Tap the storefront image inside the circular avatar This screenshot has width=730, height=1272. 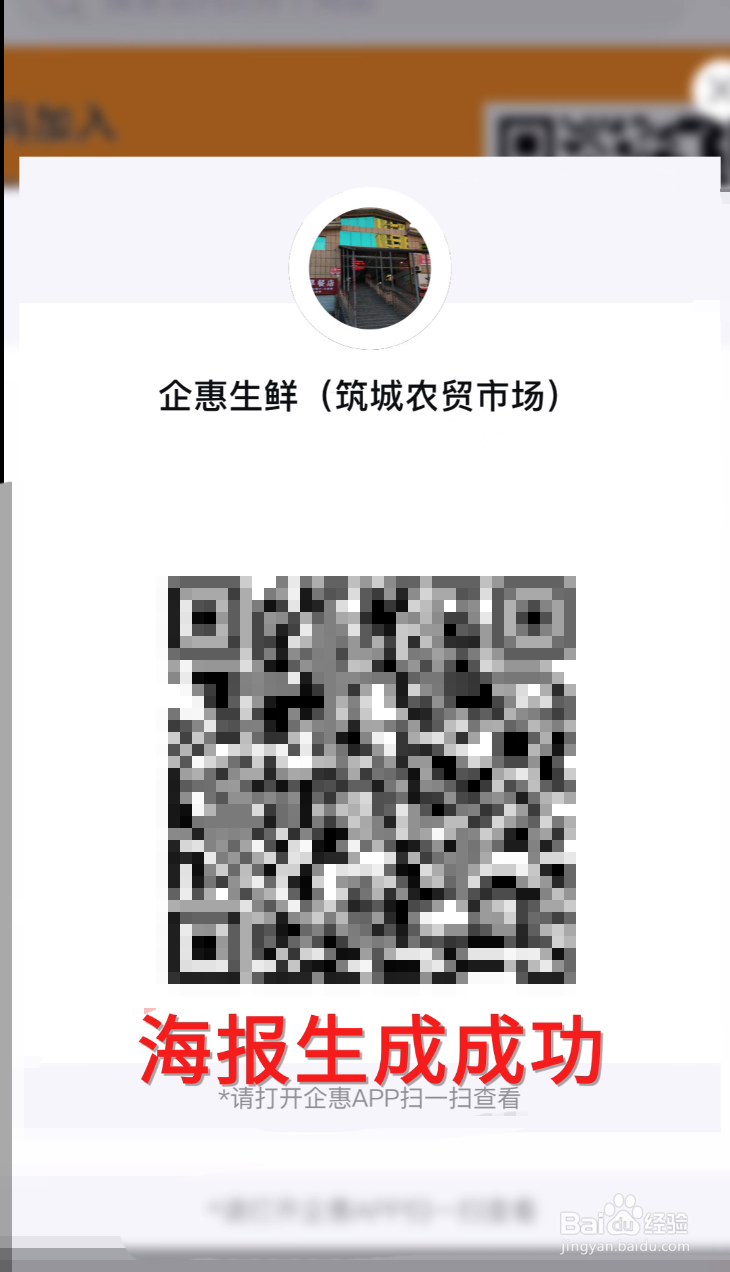point(371,268)
